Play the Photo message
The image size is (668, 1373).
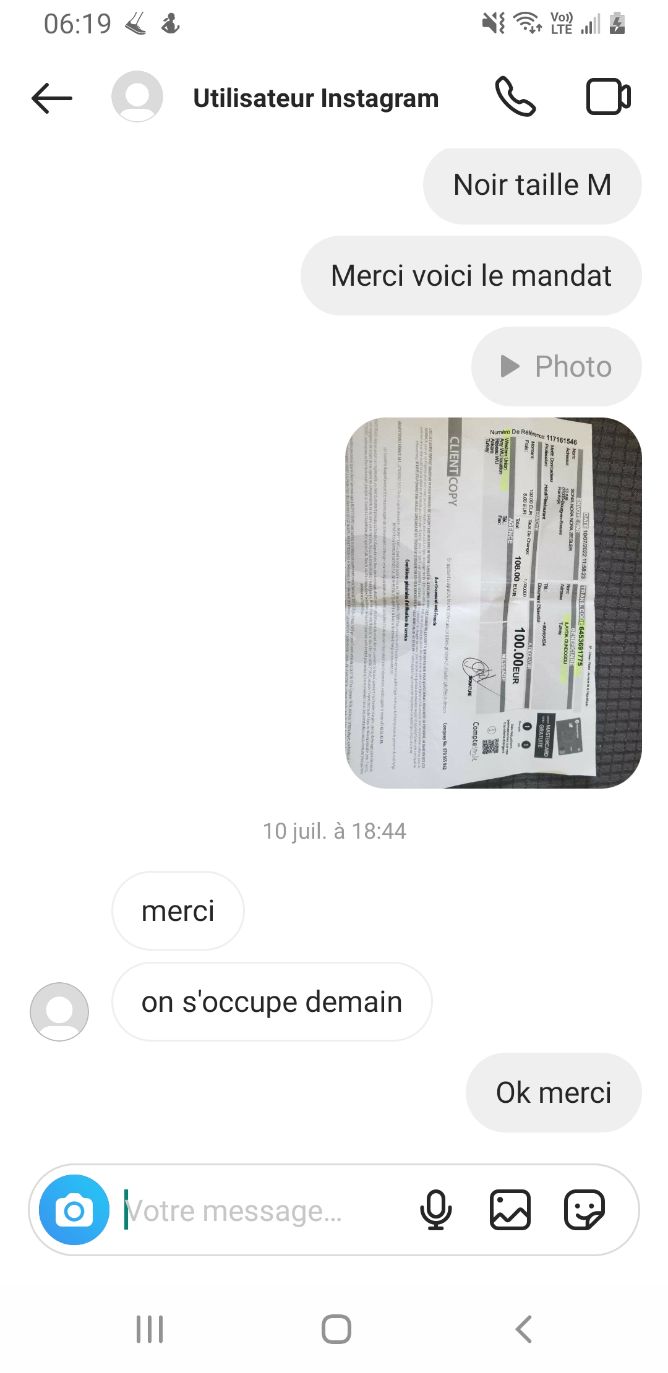point(556,367)
